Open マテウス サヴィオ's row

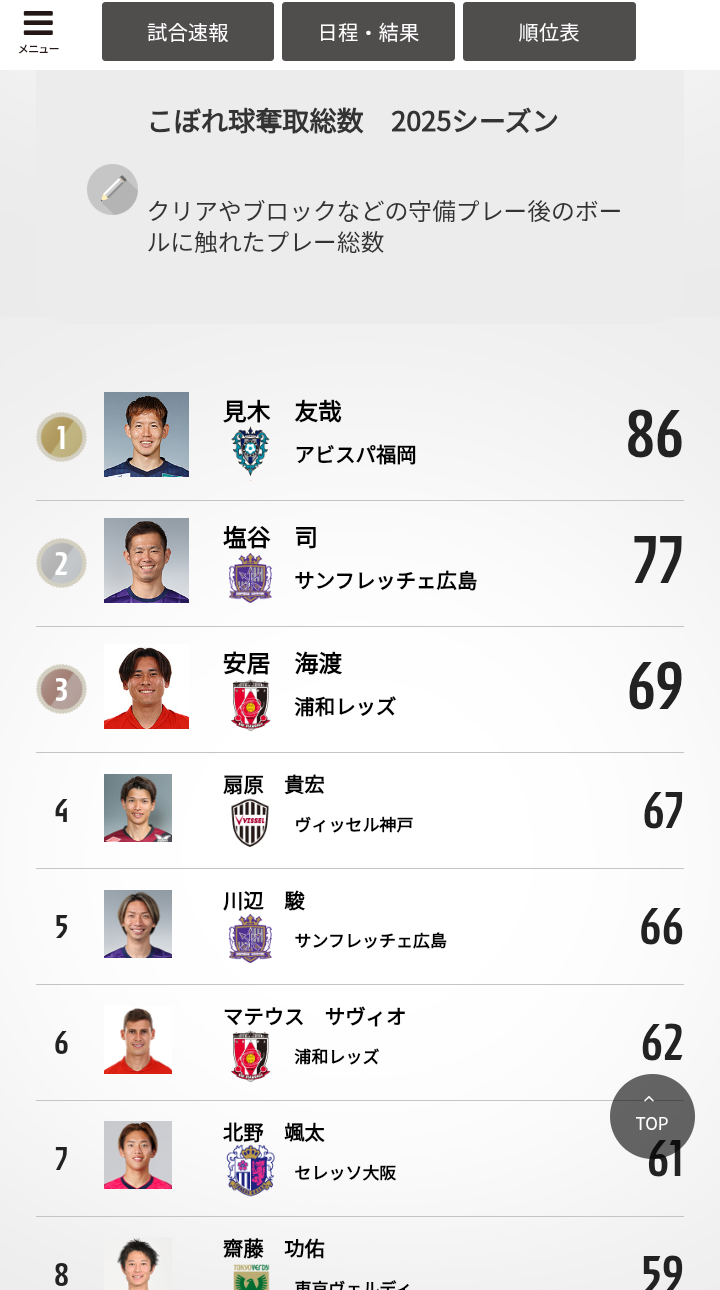click(x=360, y=1043)
